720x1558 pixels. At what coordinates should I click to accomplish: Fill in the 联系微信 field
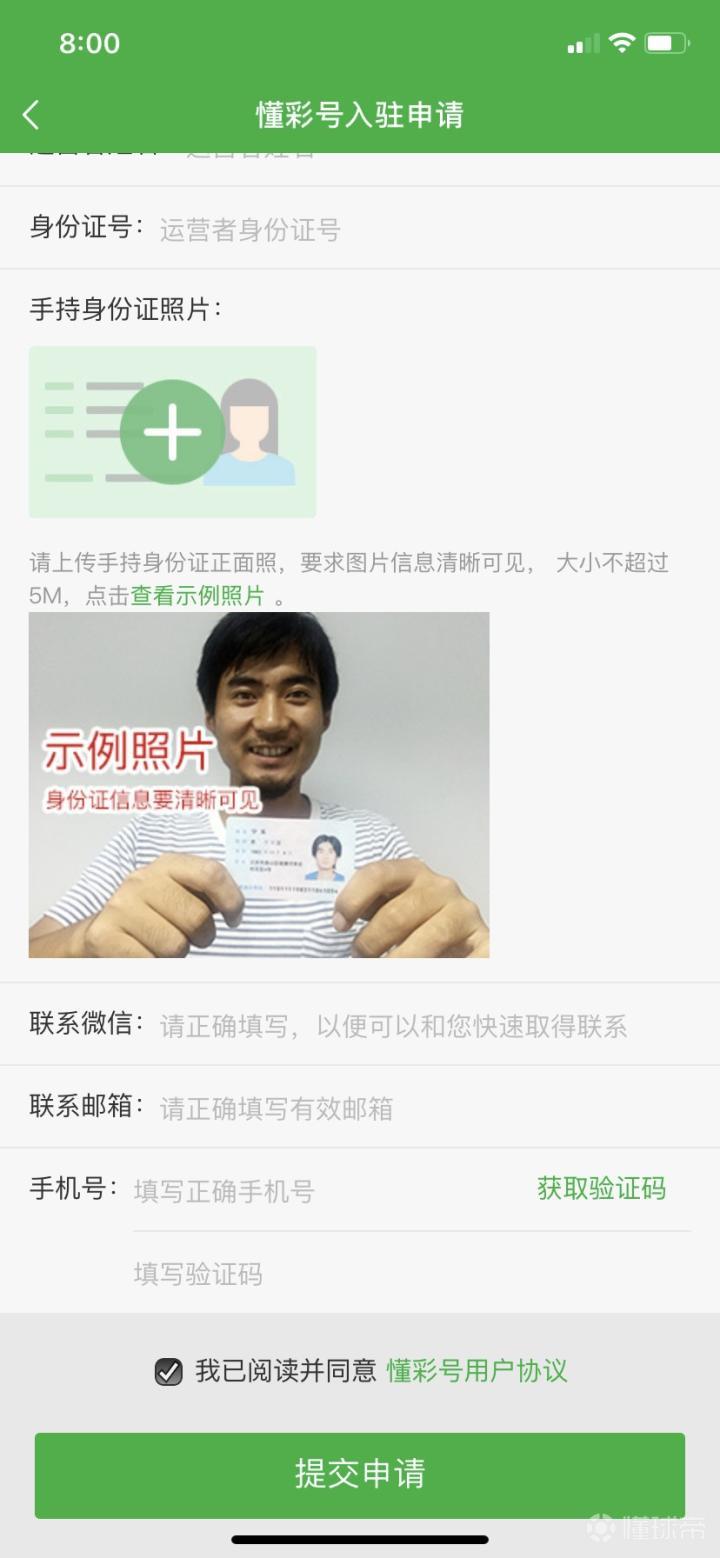click(x=420, y=1026)
